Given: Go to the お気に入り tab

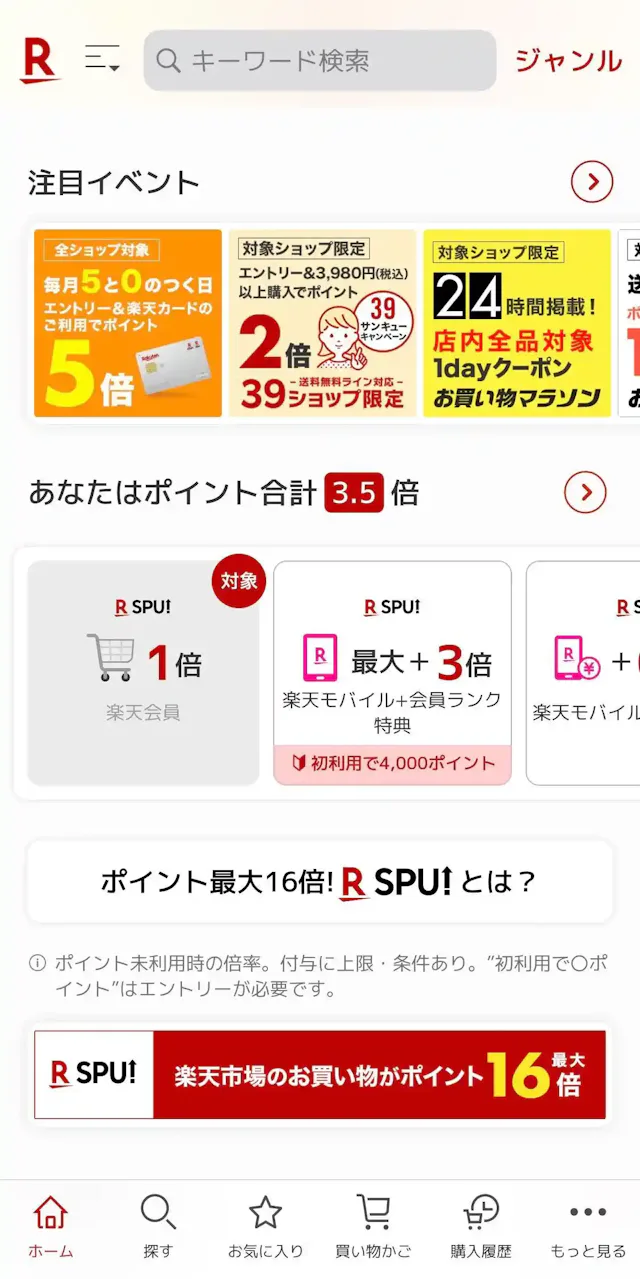Looking at the screenshot, I should [x=265, y=1228].
